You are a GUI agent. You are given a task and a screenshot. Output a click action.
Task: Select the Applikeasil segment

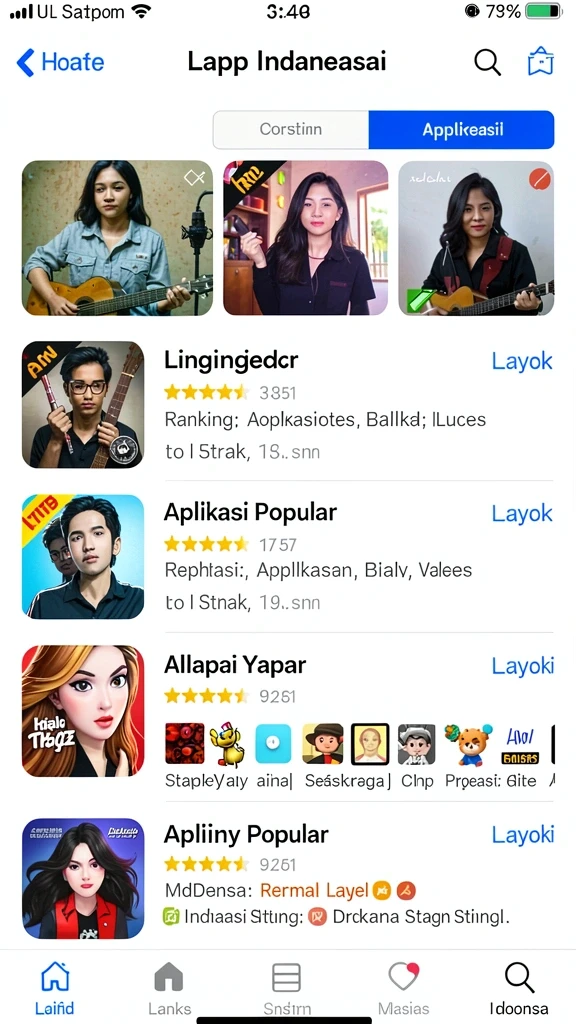462,129
